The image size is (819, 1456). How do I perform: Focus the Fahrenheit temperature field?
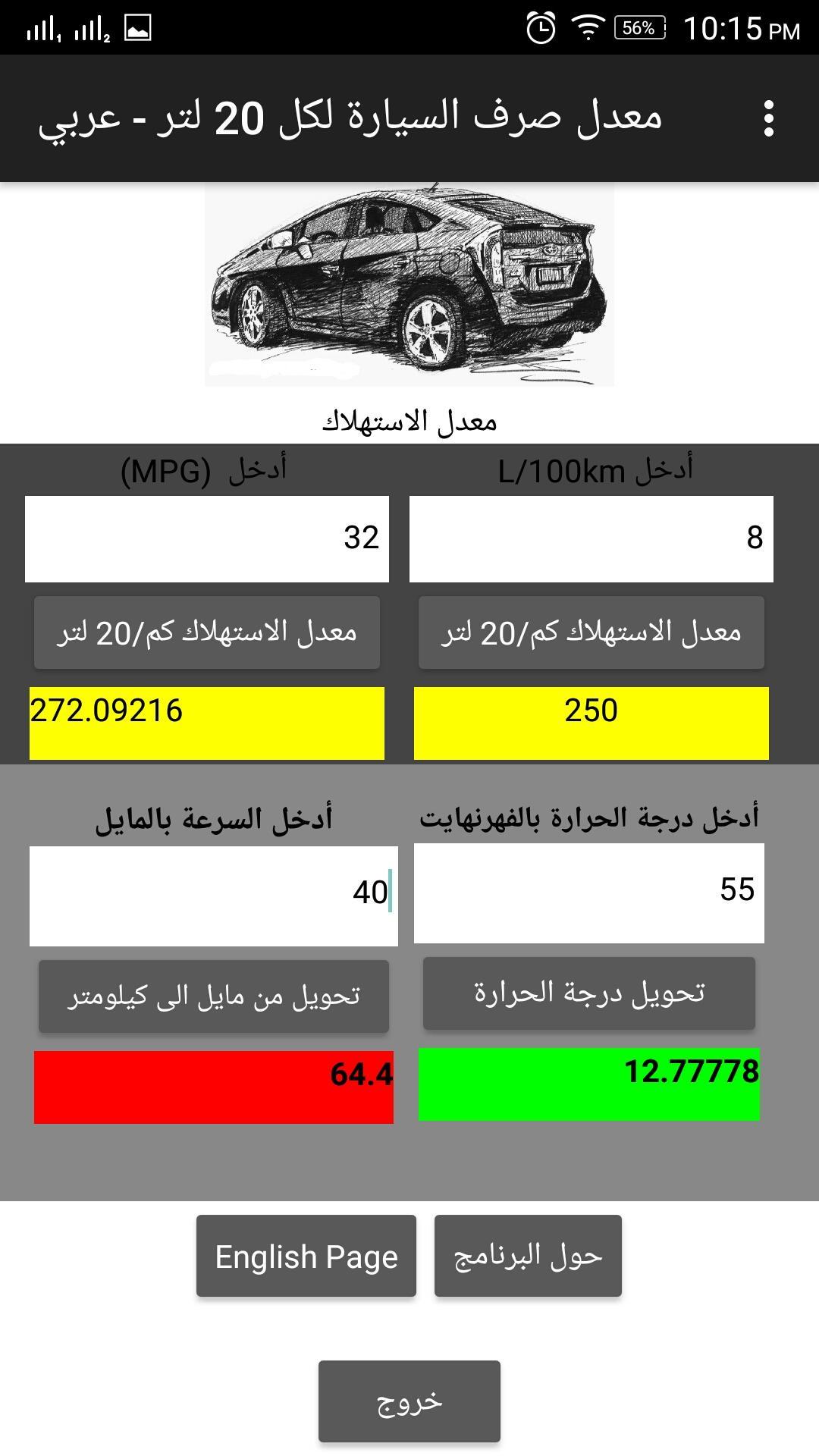[588, 893]
